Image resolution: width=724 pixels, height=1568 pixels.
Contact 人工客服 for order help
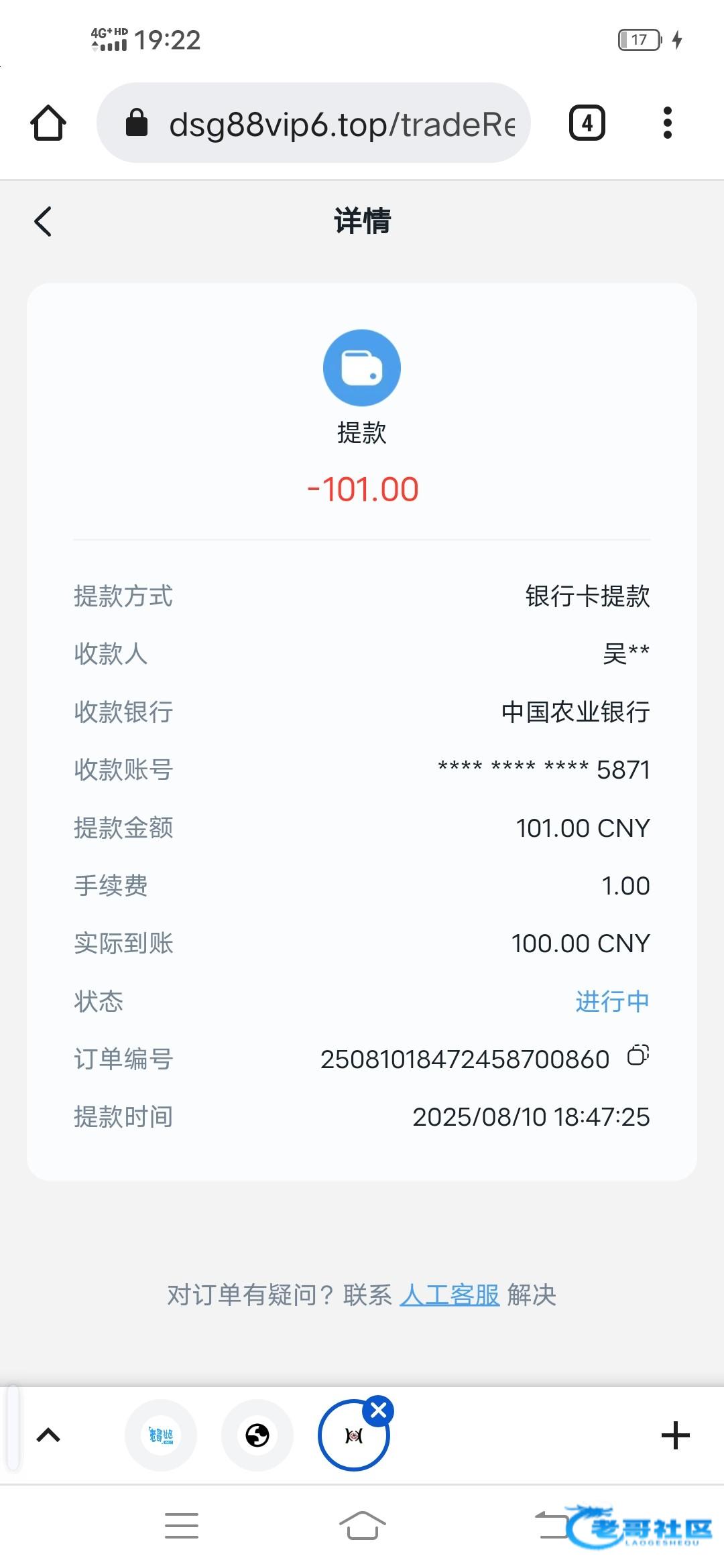coord(449,1295)
